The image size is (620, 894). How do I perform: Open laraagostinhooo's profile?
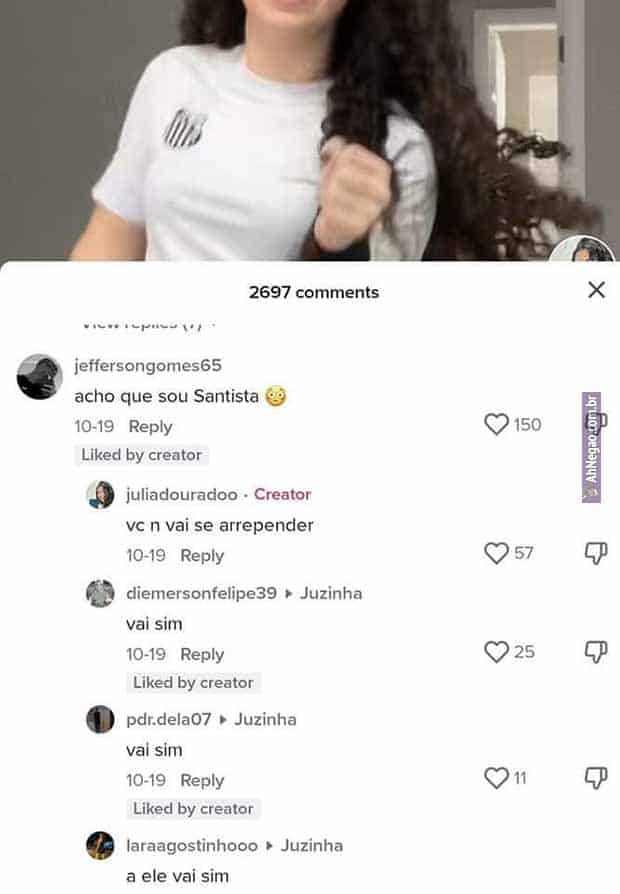click(100, 846)
